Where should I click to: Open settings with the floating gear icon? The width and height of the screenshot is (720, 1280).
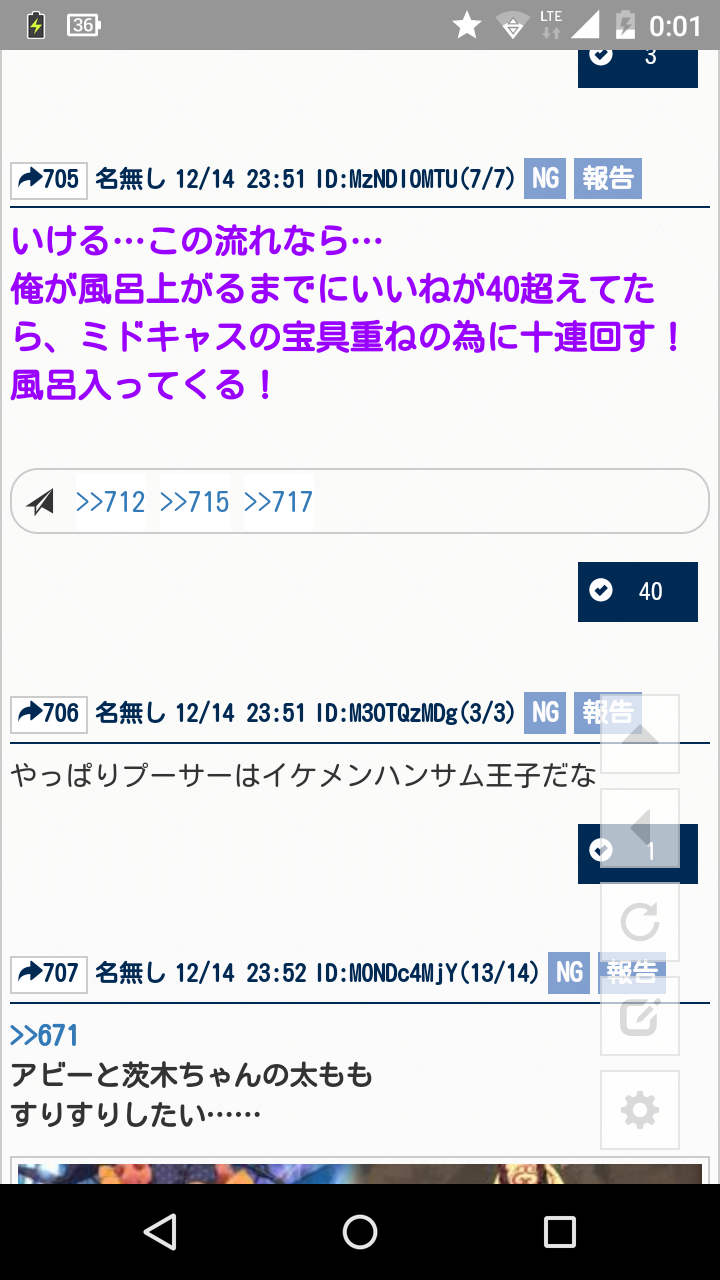point(640,1110)
